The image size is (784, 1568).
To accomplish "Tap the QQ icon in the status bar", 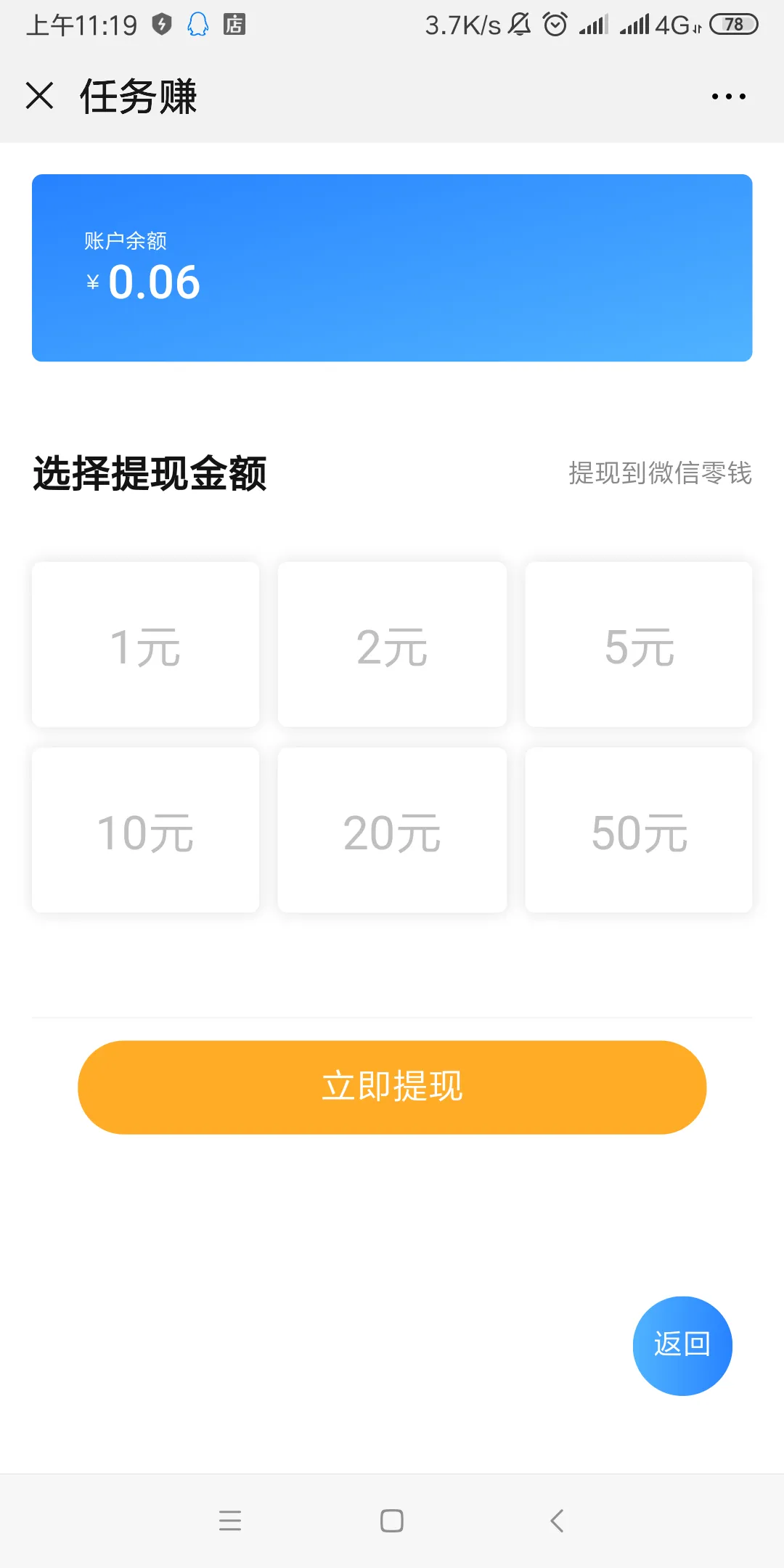I will point(197,24).
